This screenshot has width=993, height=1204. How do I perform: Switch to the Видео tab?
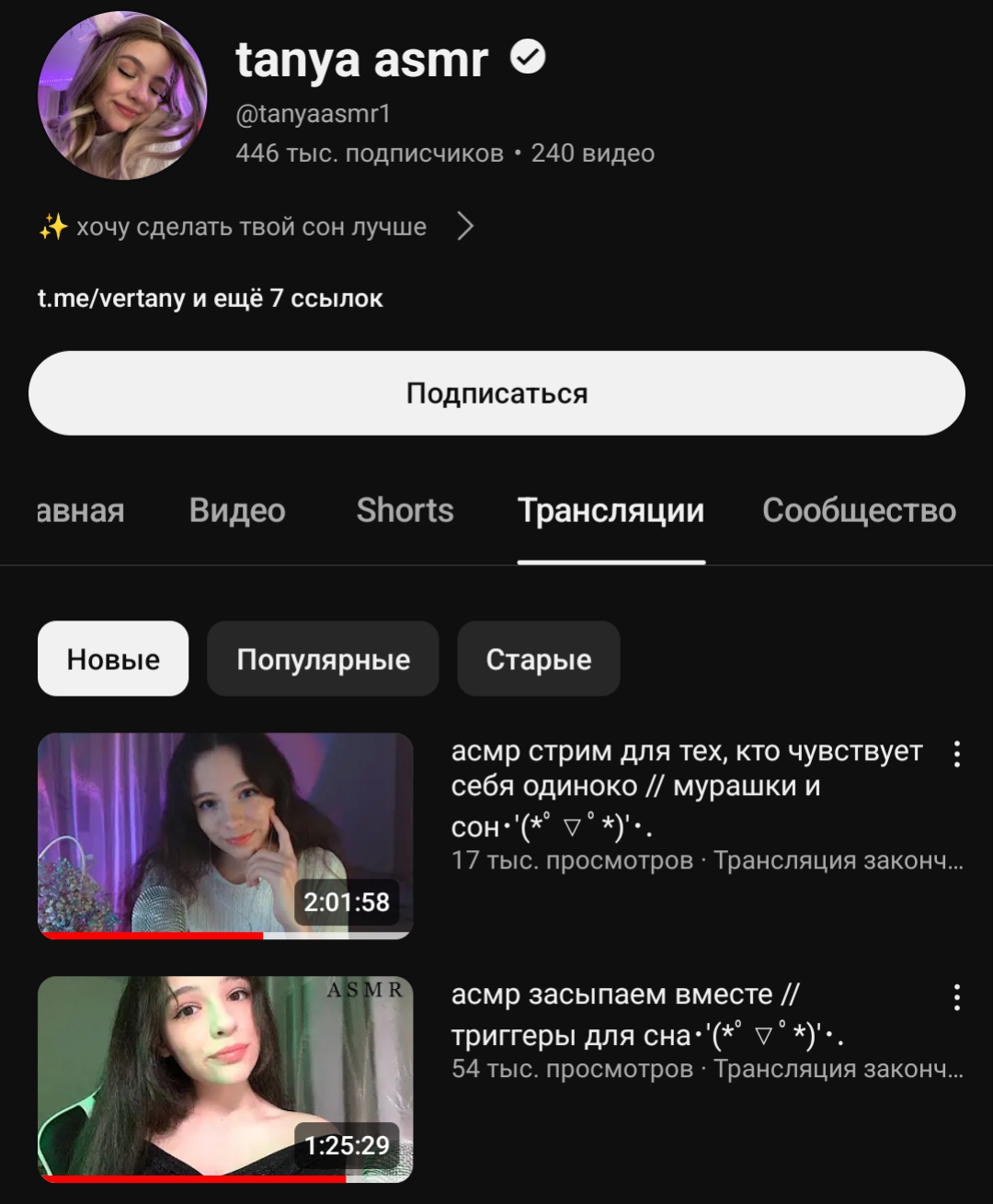coord(237,510)
